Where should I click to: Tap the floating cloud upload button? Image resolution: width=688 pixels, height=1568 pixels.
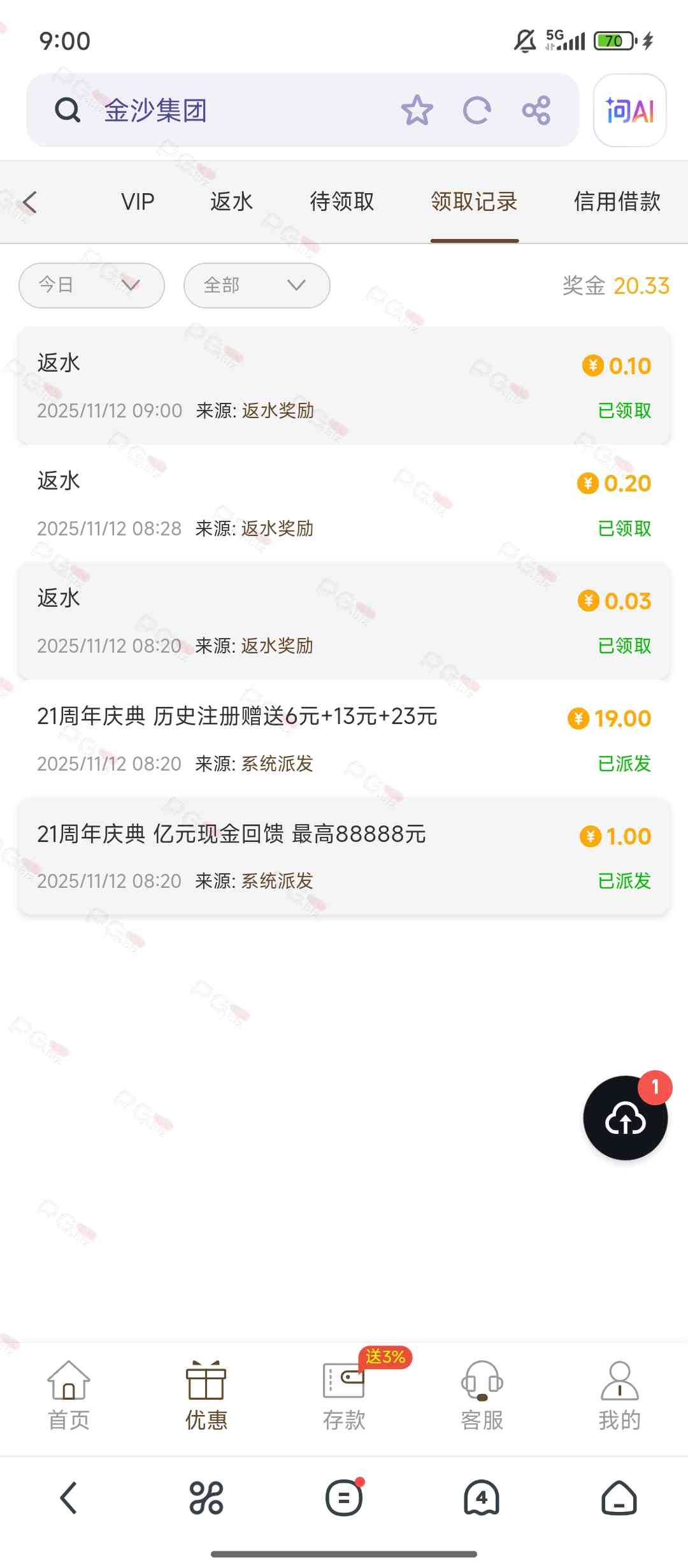click(625, 1118)
